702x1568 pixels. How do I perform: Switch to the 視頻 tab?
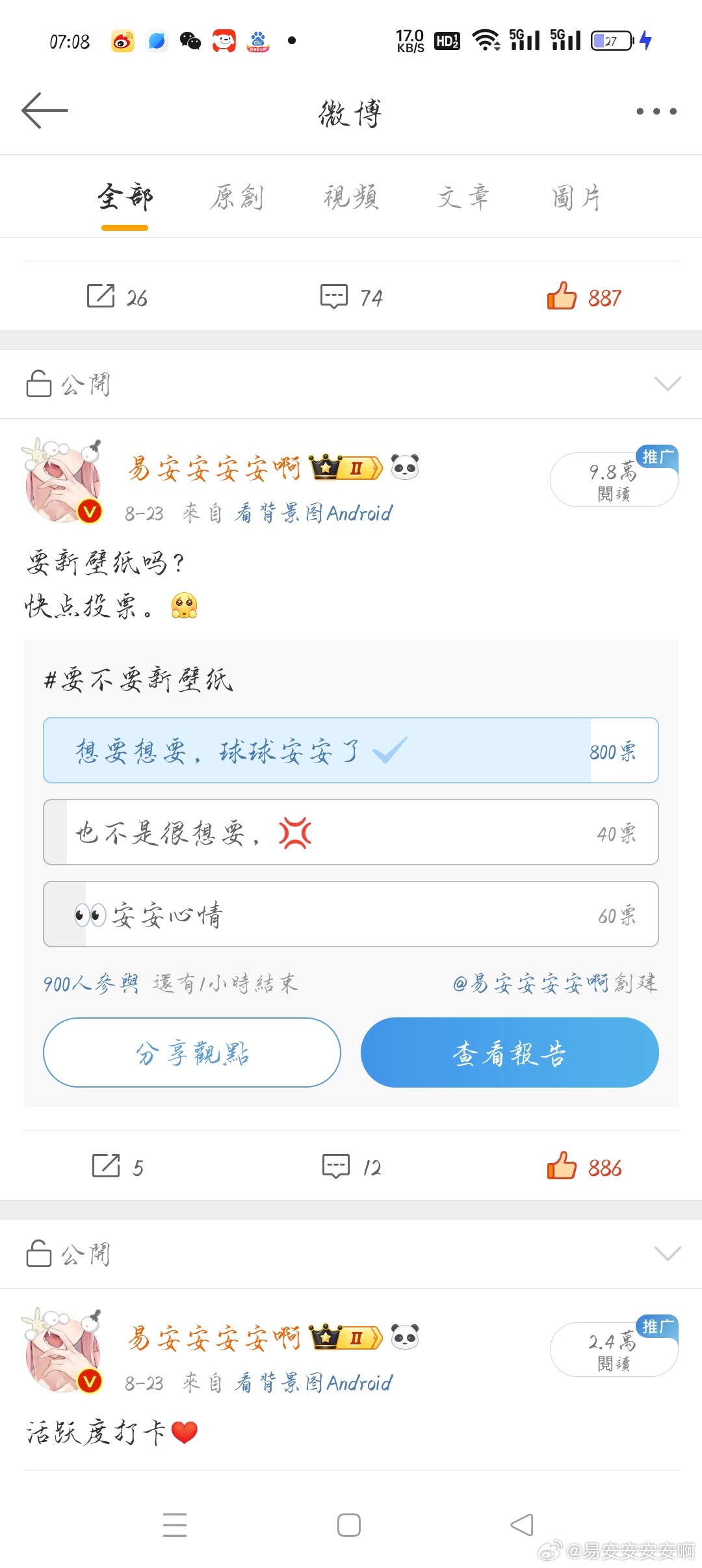point(351,197)
